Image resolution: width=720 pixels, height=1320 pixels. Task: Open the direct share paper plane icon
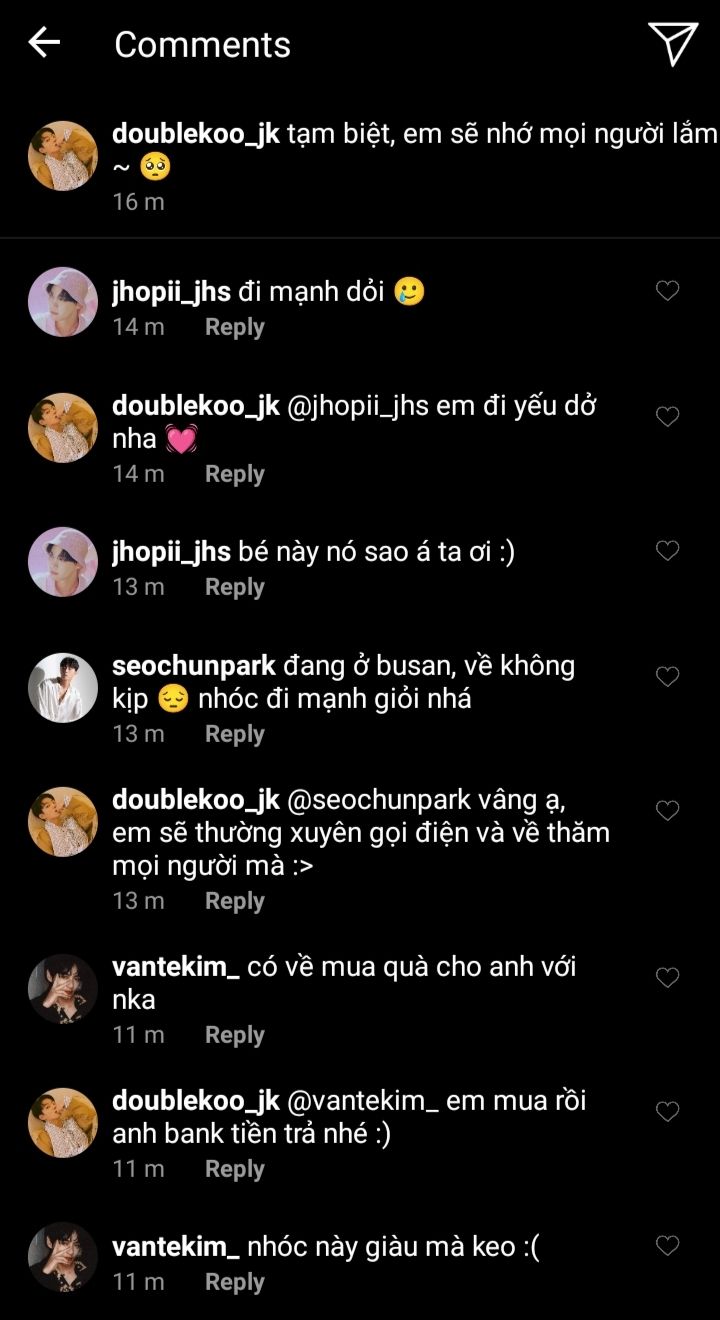pos(673,43)
